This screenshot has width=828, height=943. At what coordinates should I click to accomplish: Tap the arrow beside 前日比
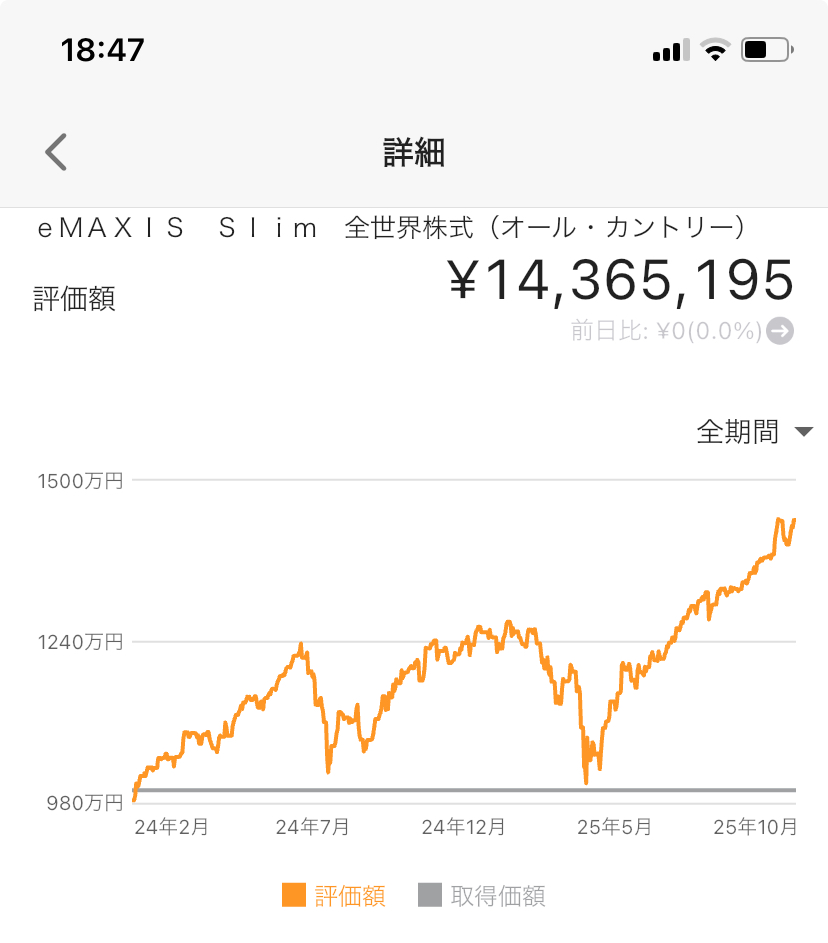pyautogui.click(x=780, y=331)
